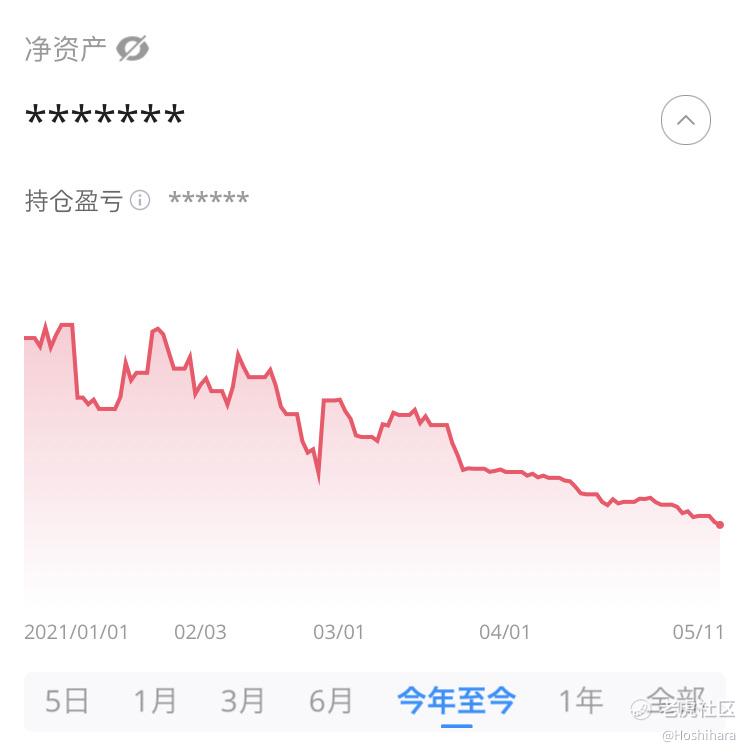This screenshot has height=753, width=750.
Task: Show the 全部 time range
Action: [675, 699]
